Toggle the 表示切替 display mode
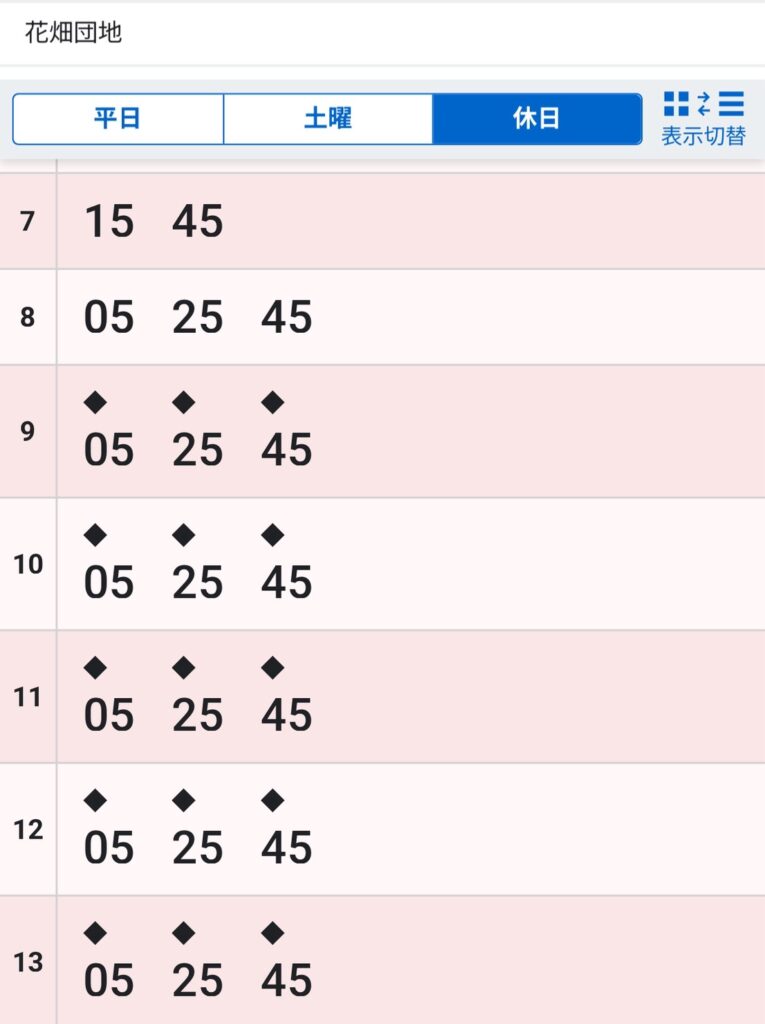765x1024 pixels. point(703,118)
